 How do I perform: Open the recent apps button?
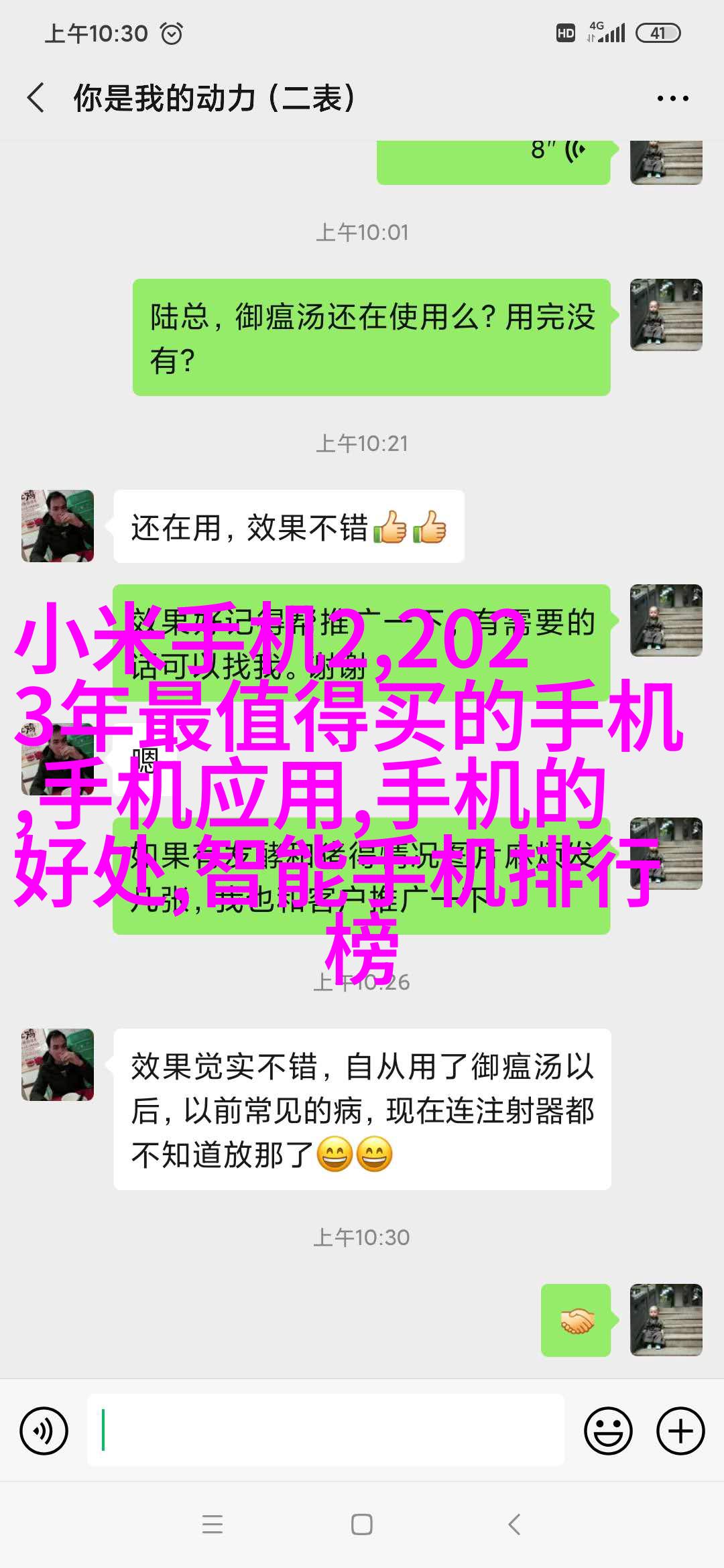pyautogui.click(x=213, y=1524)
